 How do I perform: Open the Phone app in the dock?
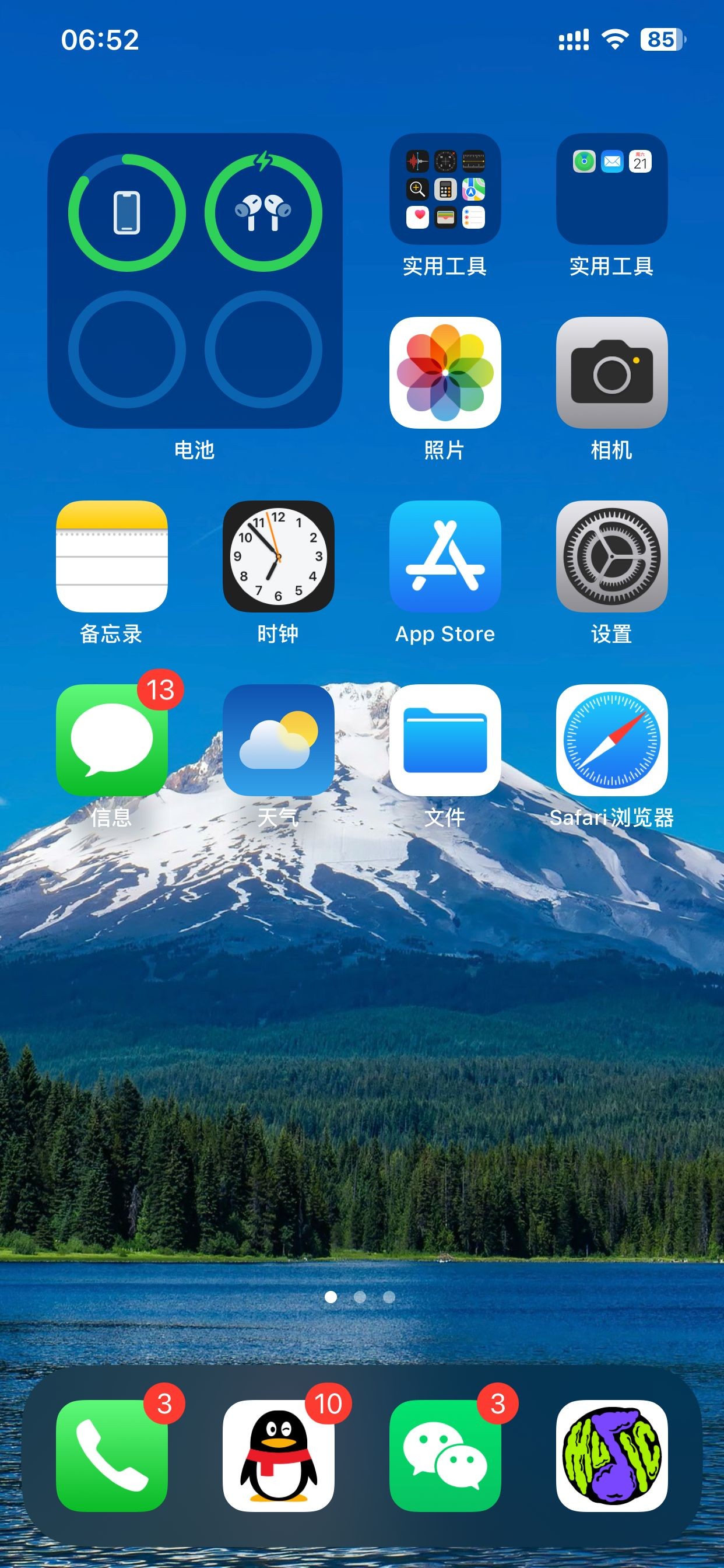point(111,1455)
